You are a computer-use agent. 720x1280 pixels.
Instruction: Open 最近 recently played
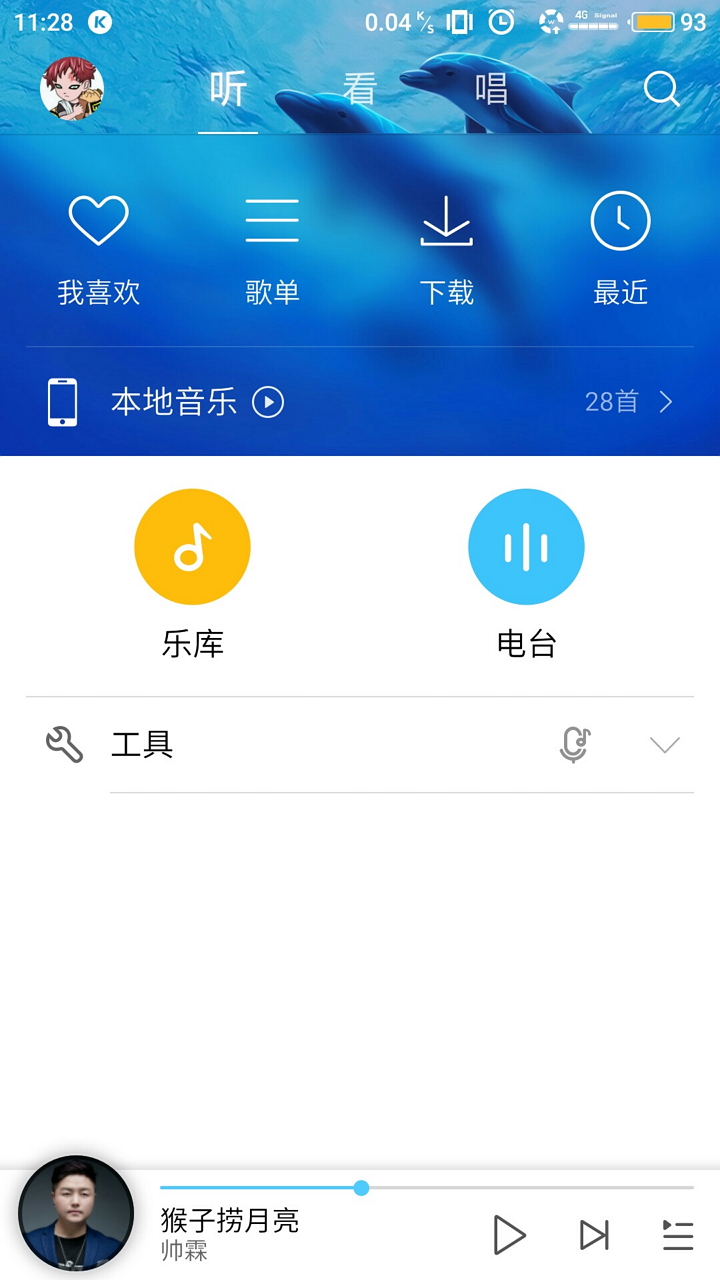pyautogui.click(x=620, y=249)
